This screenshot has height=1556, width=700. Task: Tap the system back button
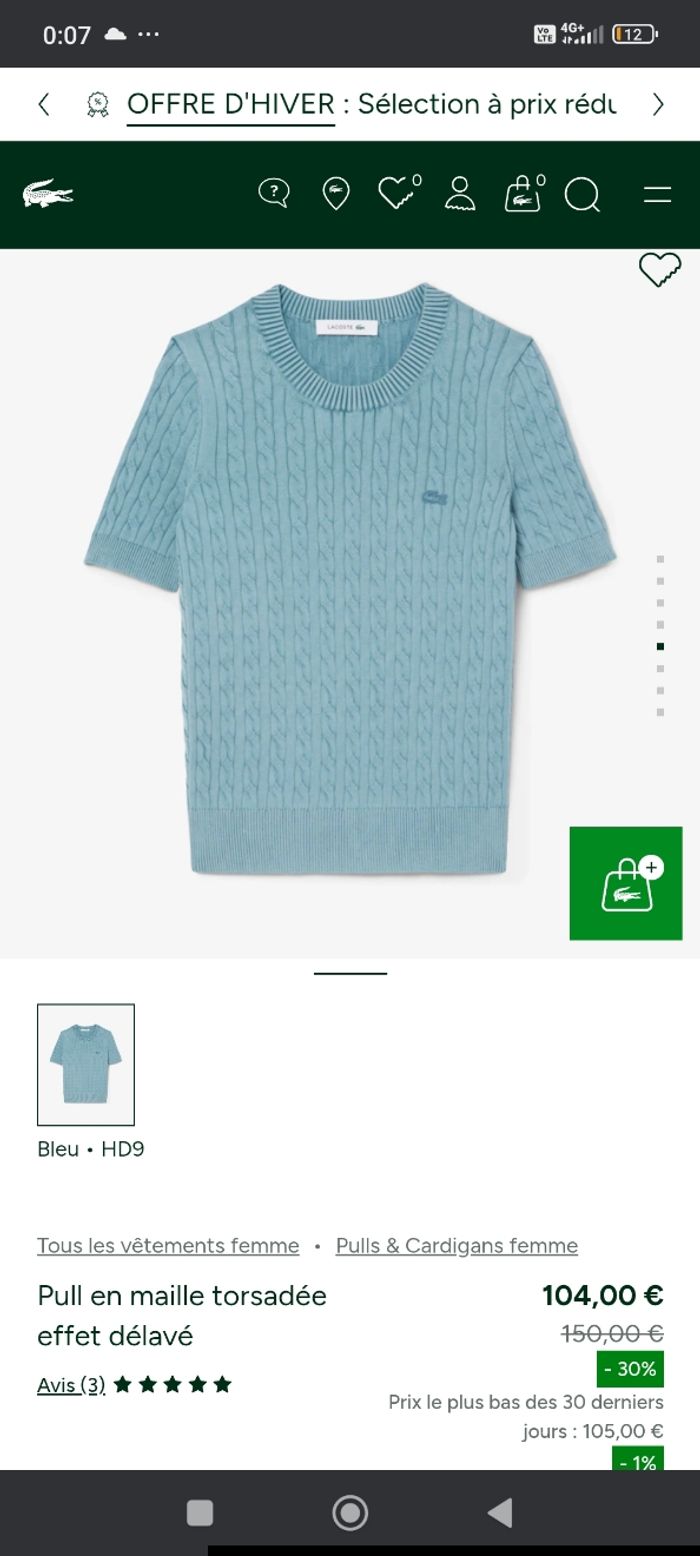500,1513
